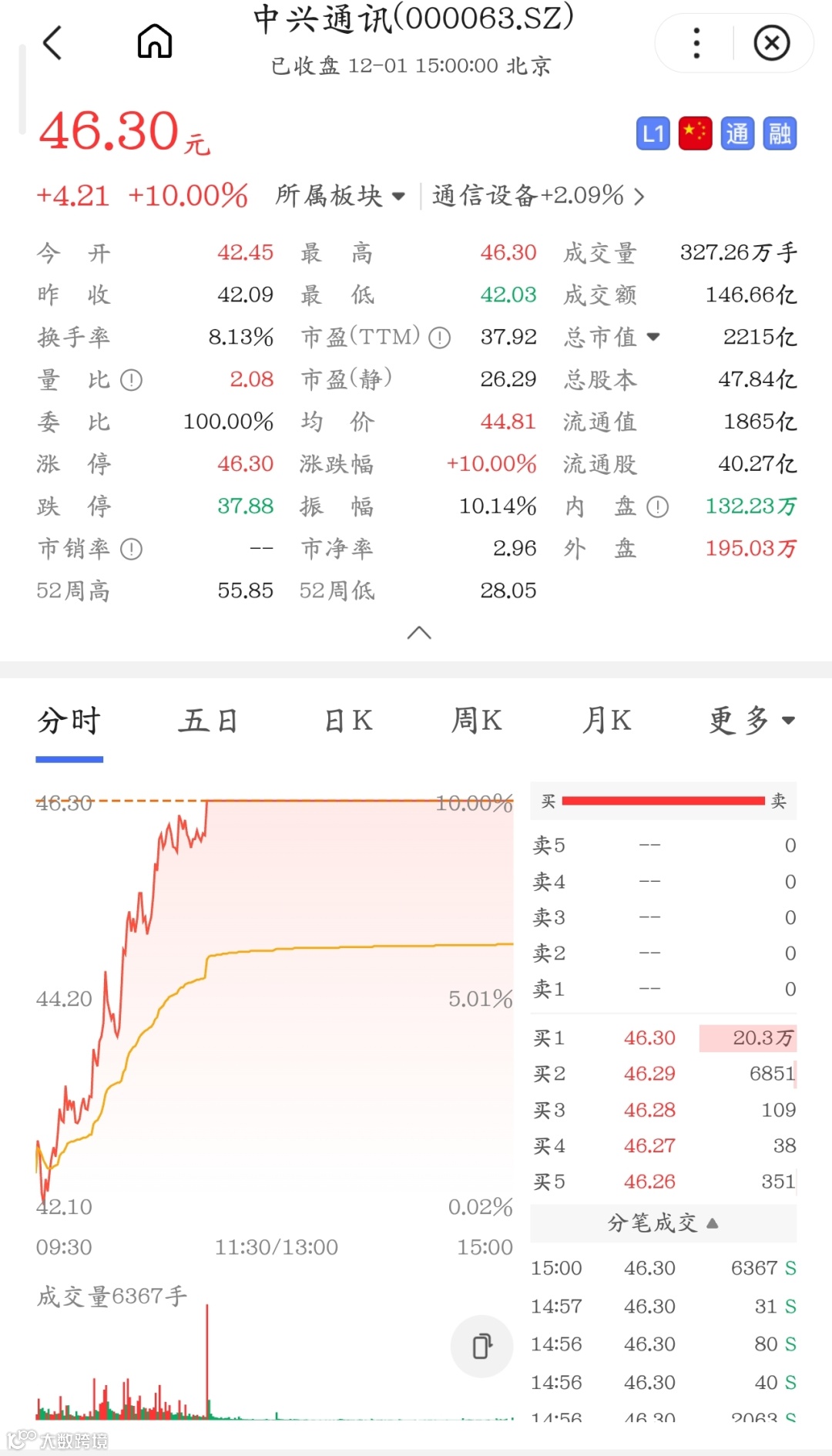This screenshot has height=1456, width=832.
Task: Switch to the 日K chart tab
Action: click(x=348, y=721)
